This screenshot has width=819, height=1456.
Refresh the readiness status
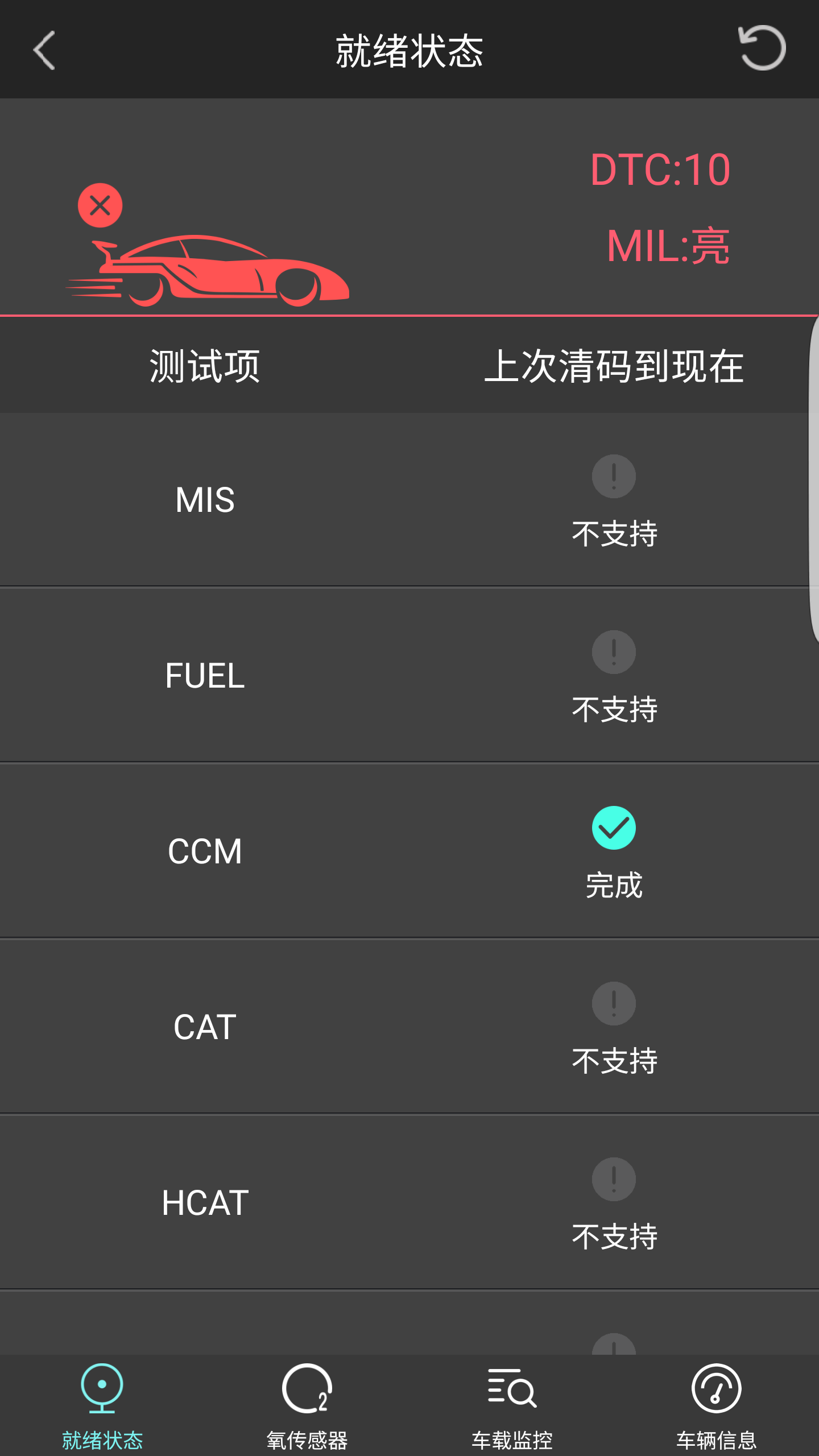pyautogui.click(x=762, y=49)
